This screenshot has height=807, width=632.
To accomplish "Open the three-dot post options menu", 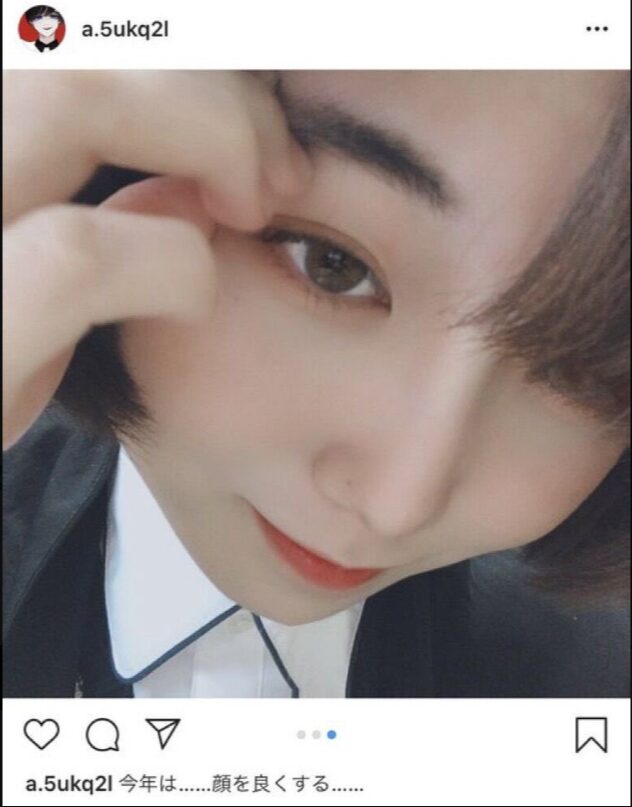I will tap(596, 29).
